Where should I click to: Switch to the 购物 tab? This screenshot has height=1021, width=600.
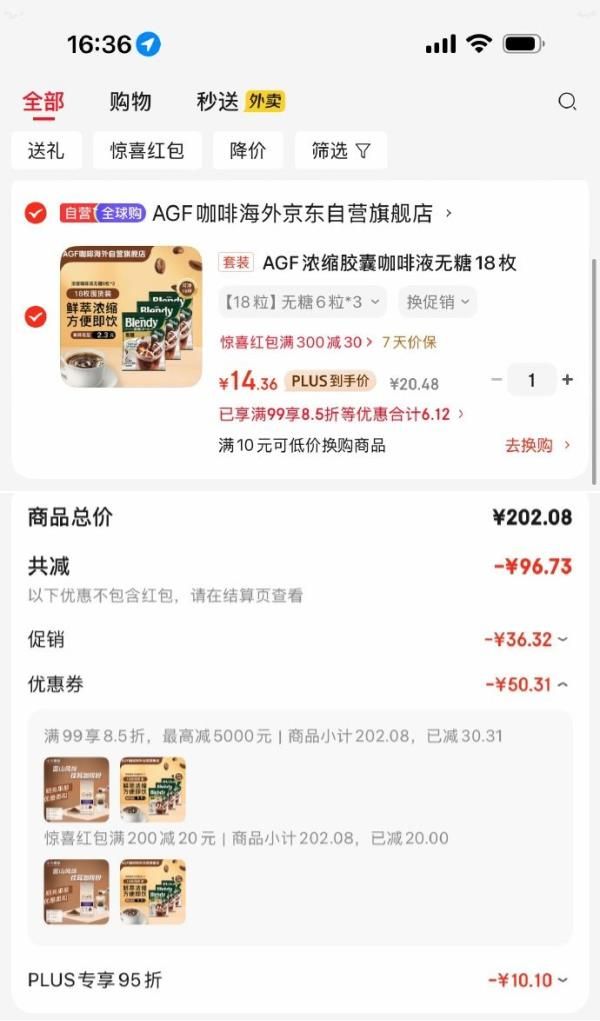tap(130, 101)
